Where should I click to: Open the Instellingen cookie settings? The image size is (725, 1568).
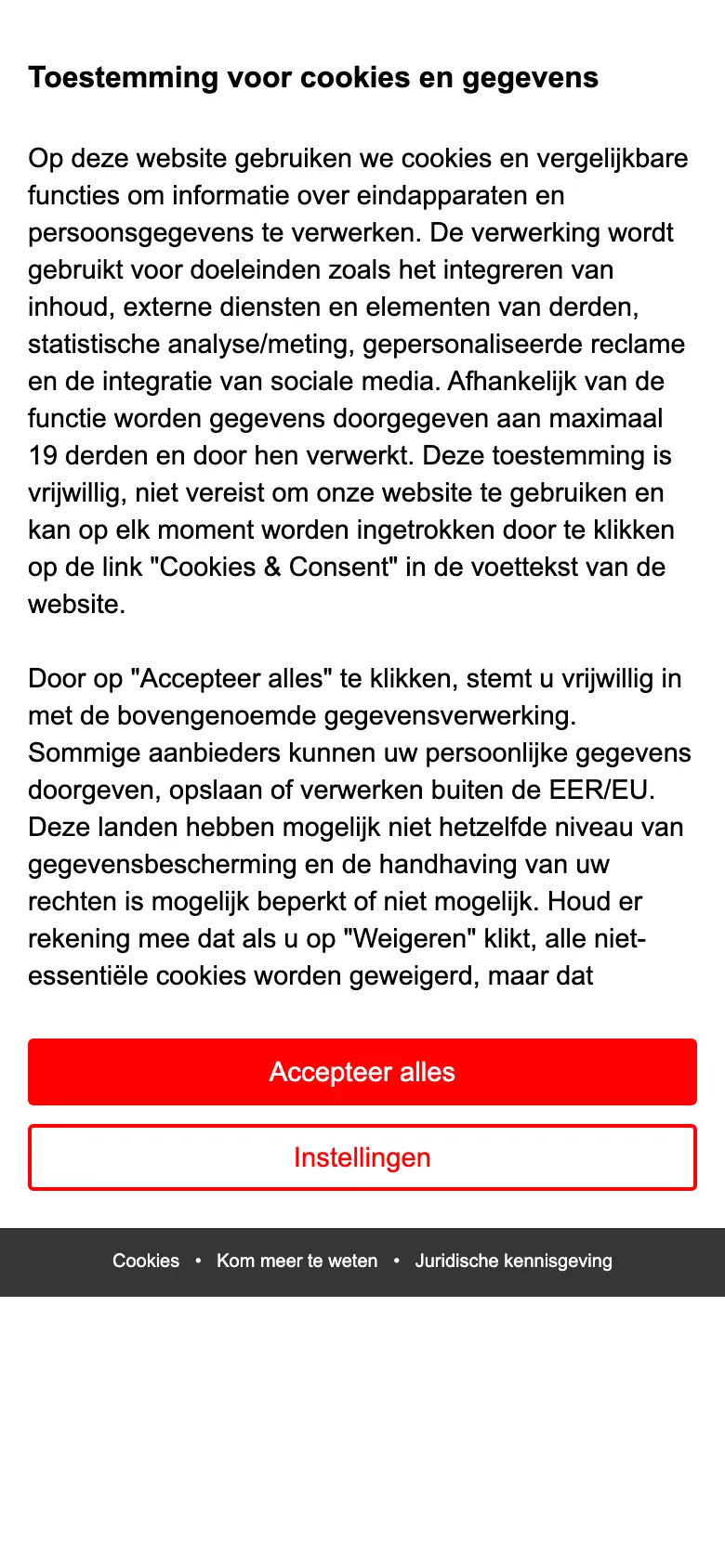point(362,1157)
